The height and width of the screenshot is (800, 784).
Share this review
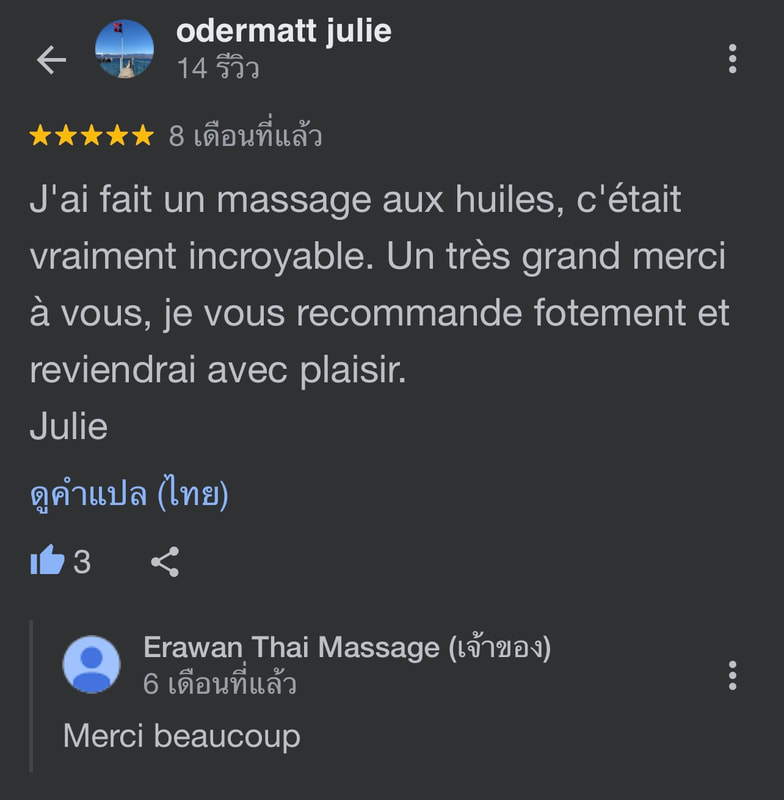[165, 562]
